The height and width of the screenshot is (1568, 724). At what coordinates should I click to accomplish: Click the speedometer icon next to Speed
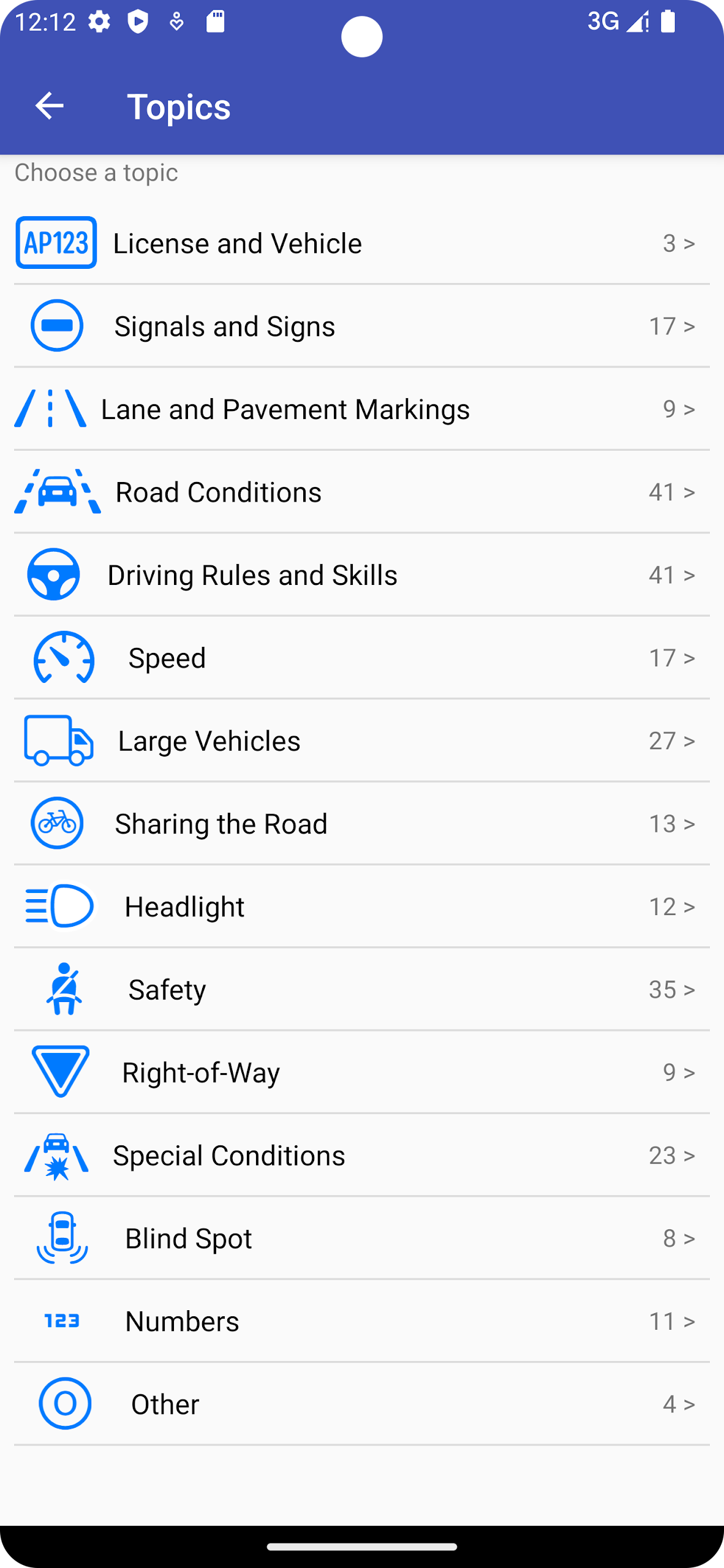(63, 658)
